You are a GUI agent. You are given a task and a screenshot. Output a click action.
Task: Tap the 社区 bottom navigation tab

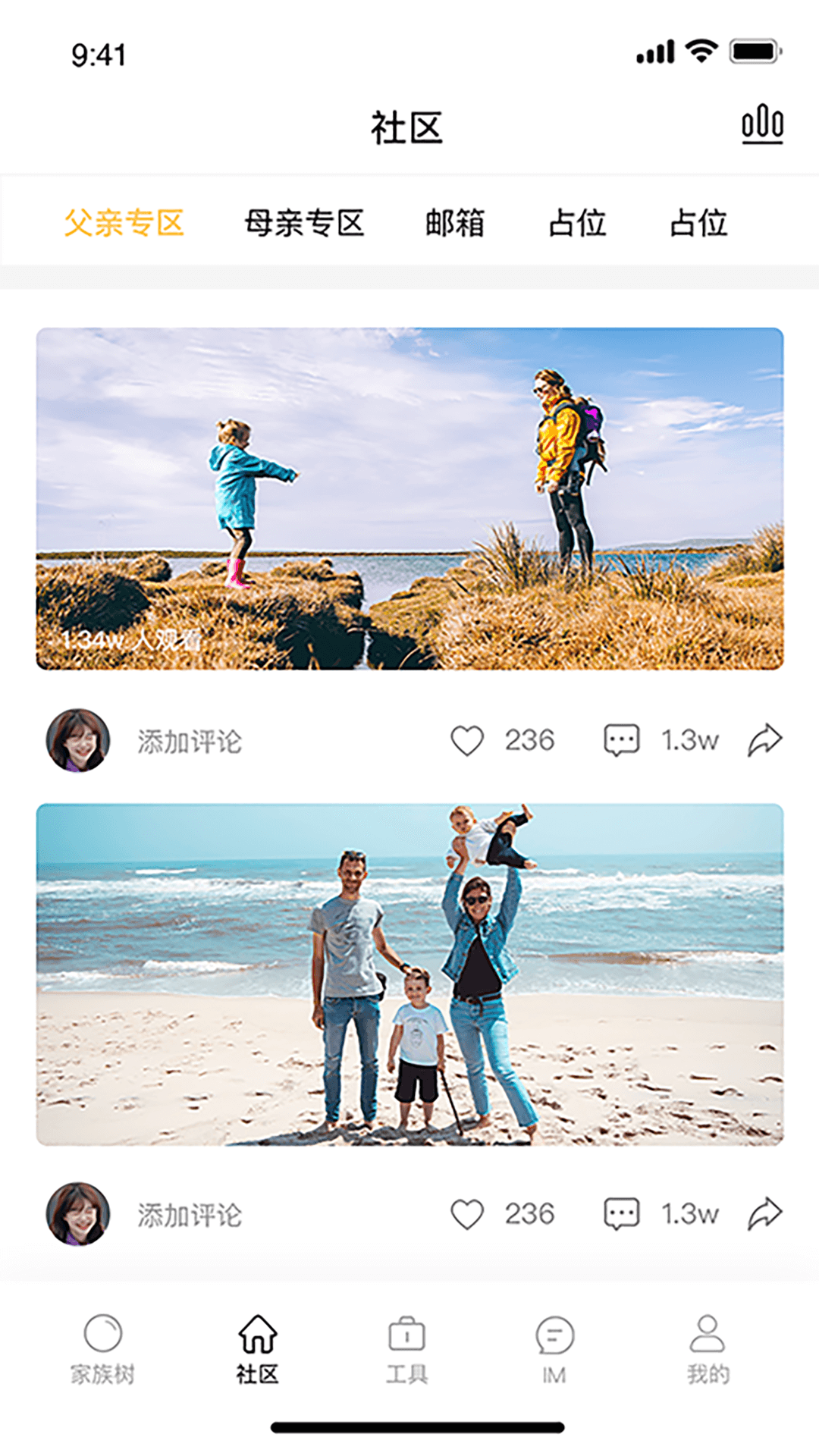(257, 1350)
